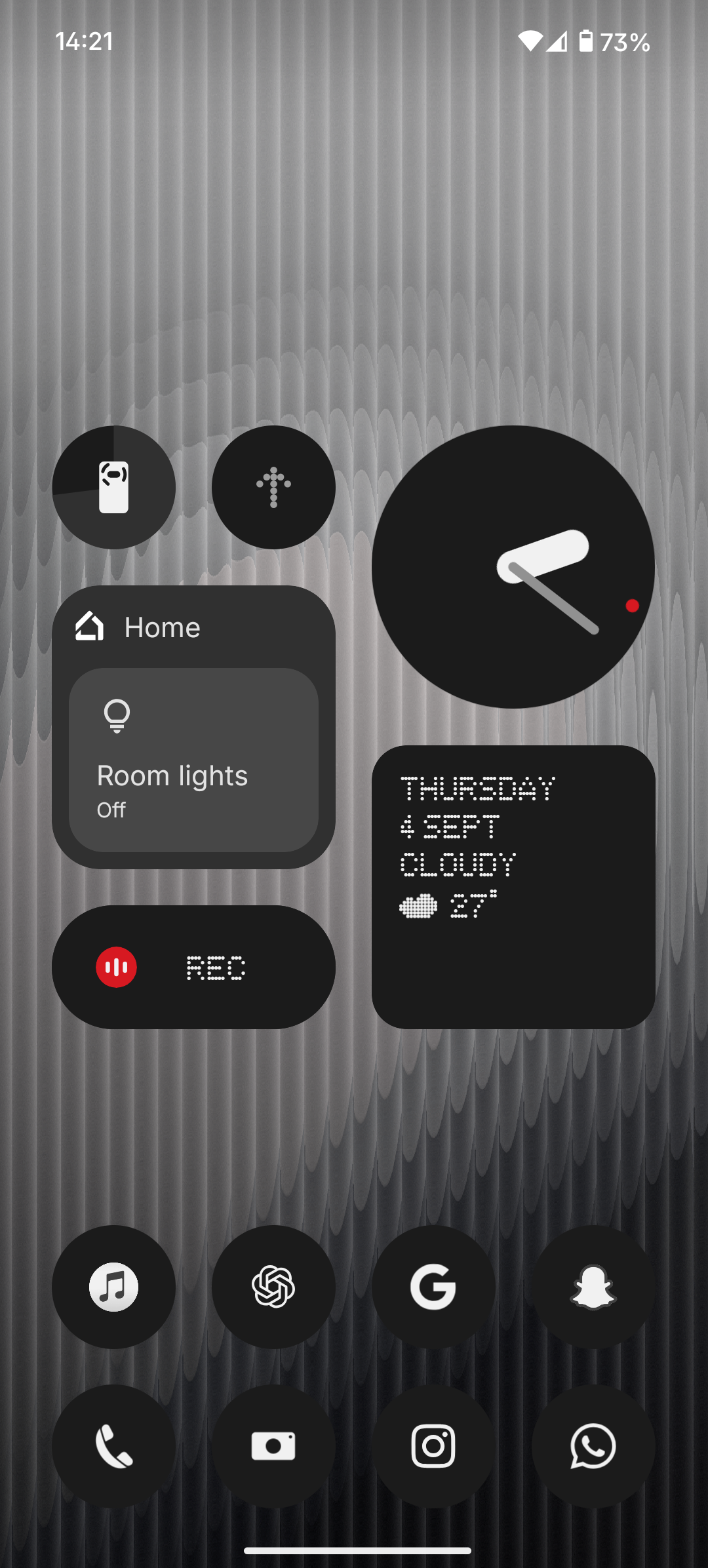Open the Thursday 4 Sept weather widget
The height and width of the screenshot is (1568, 708).
point(513,886)
